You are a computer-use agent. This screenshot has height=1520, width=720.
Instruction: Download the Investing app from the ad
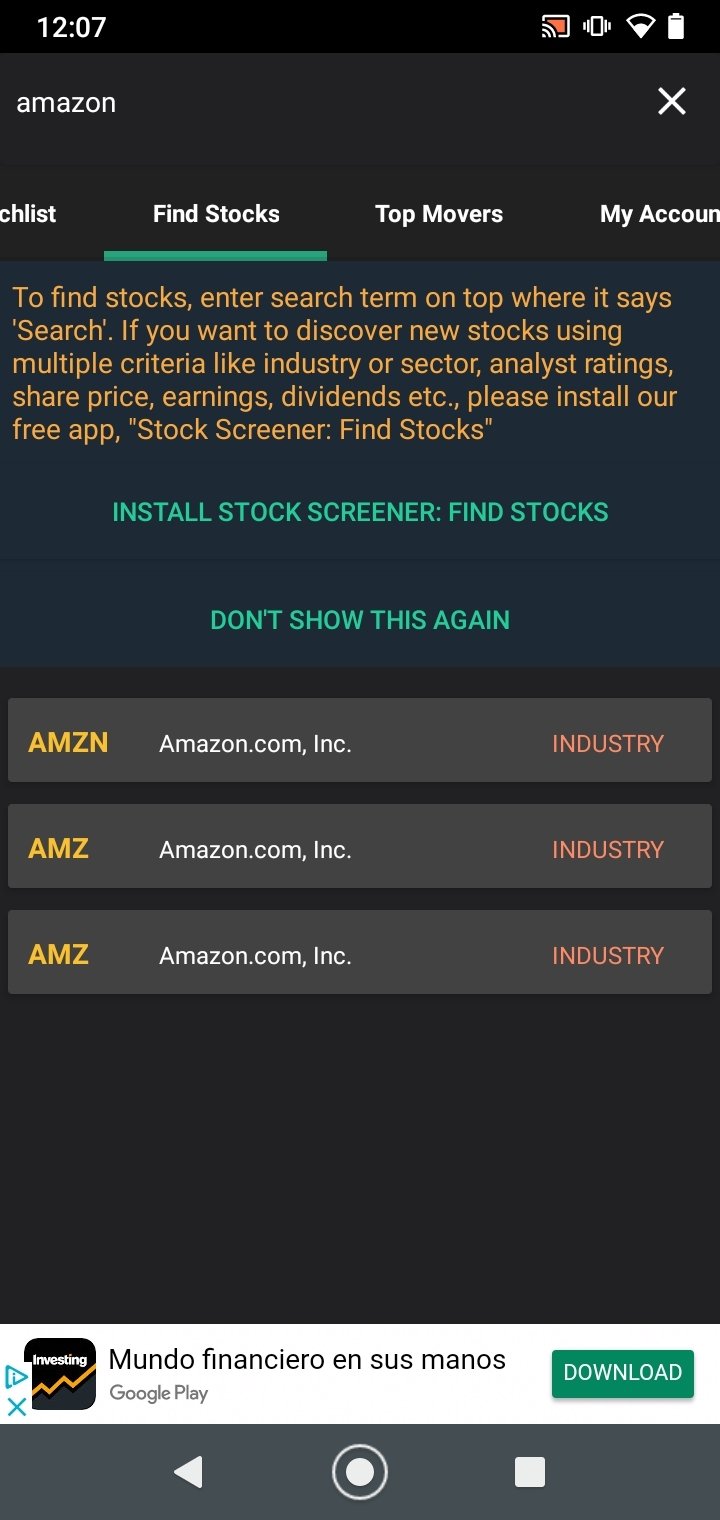coord(622,1373)
